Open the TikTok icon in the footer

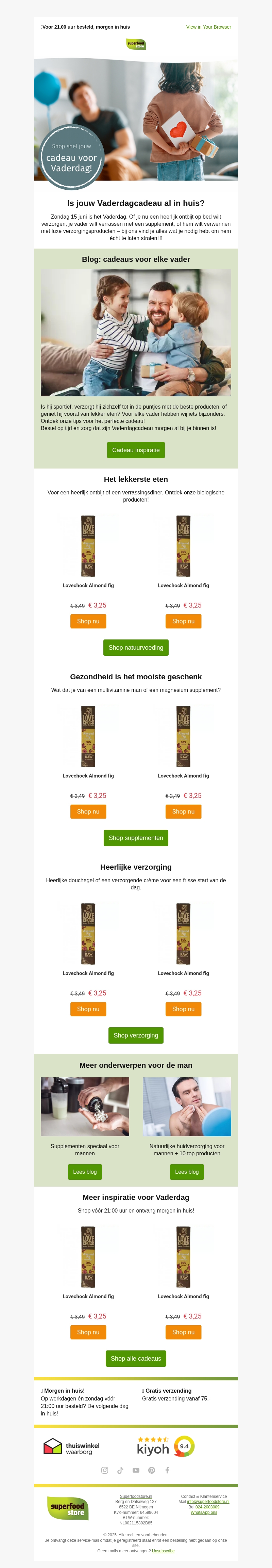tap(120, 1470)
